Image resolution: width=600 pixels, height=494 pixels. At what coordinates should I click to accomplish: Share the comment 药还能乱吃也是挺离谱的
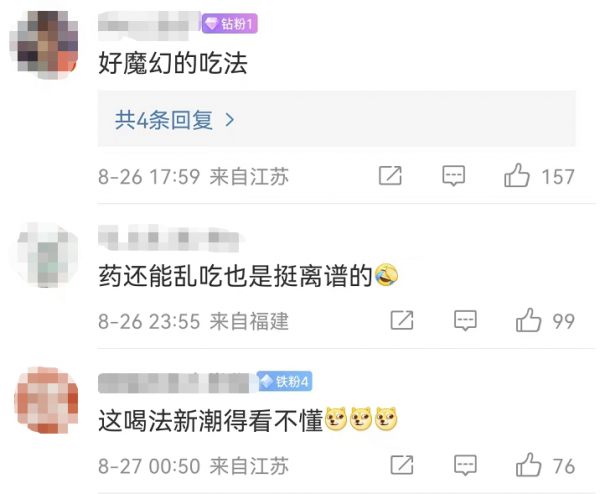401,321
